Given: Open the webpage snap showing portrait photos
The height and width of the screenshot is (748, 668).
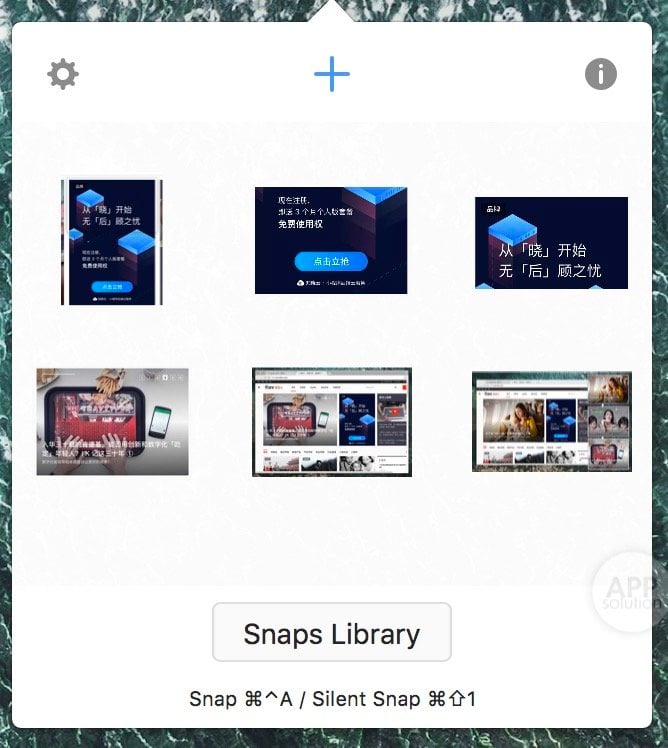Looking at the screenshot, I should 552,421.
